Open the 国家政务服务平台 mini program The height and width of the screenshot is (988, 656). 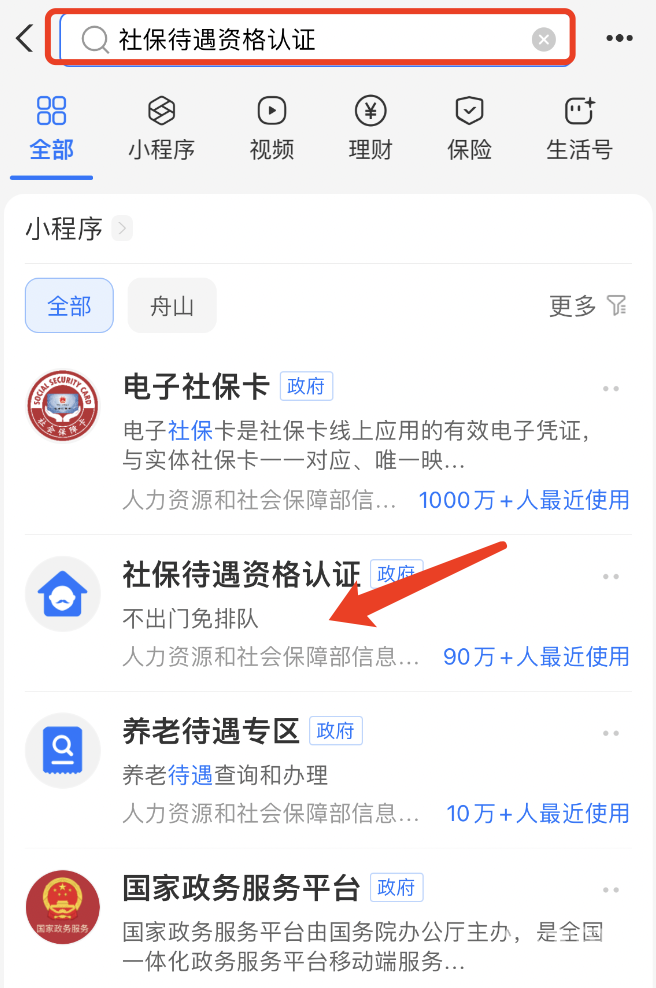(240, 887)
